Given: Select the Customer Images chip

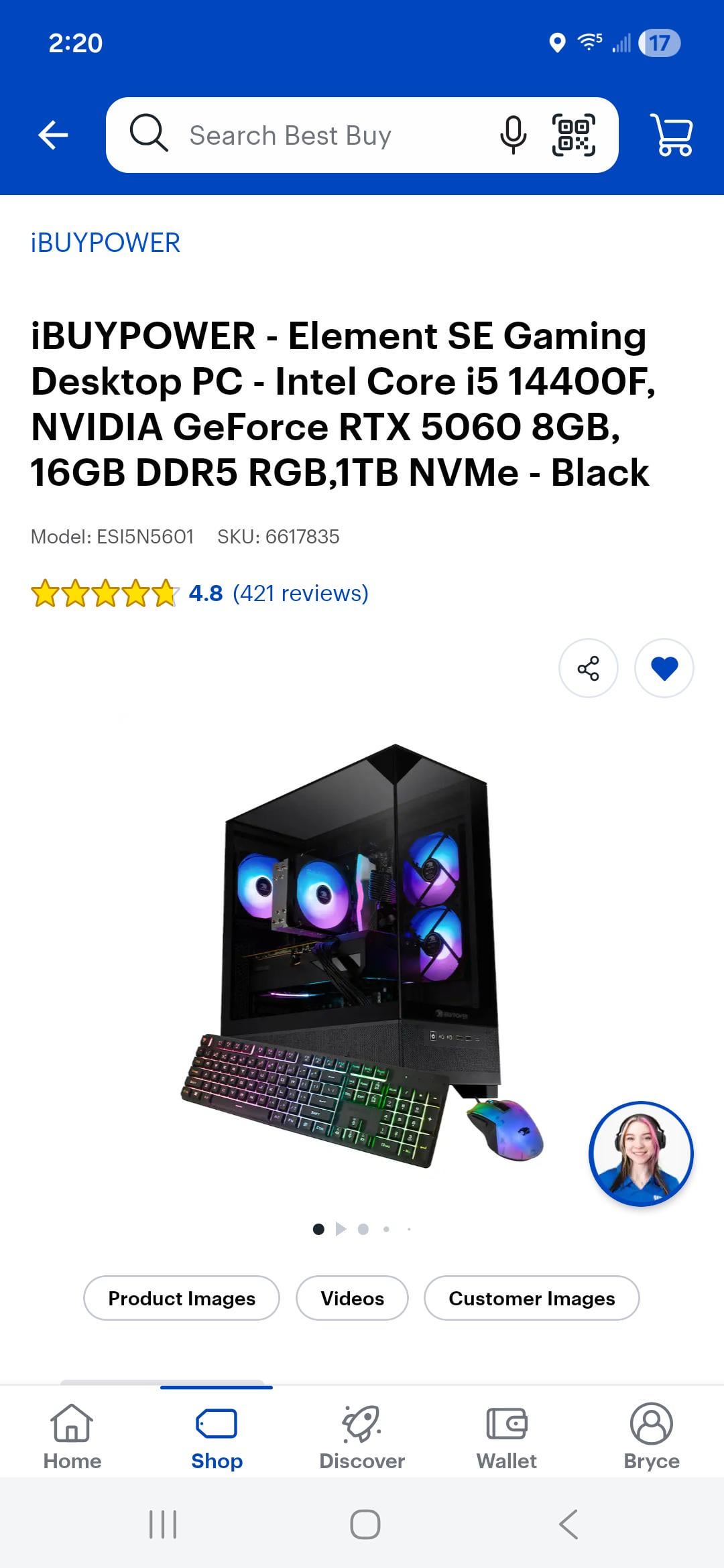Looking at the screenshot, I should pos(532,1298).
